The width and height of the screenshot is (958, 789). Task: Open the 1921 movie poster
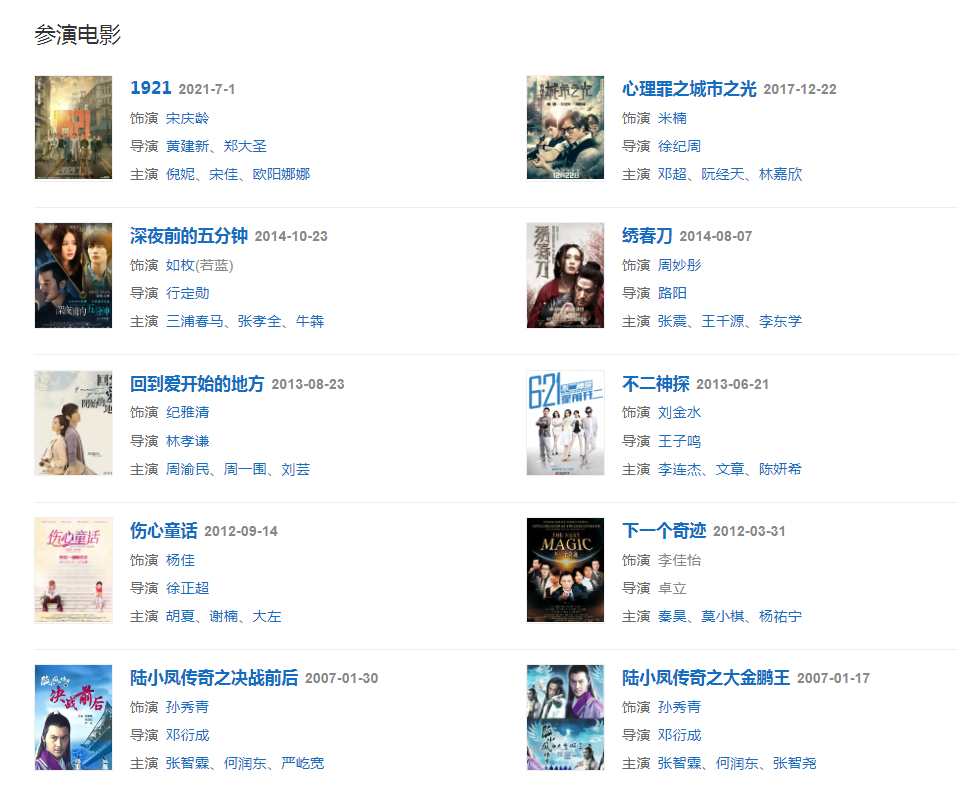73,127
